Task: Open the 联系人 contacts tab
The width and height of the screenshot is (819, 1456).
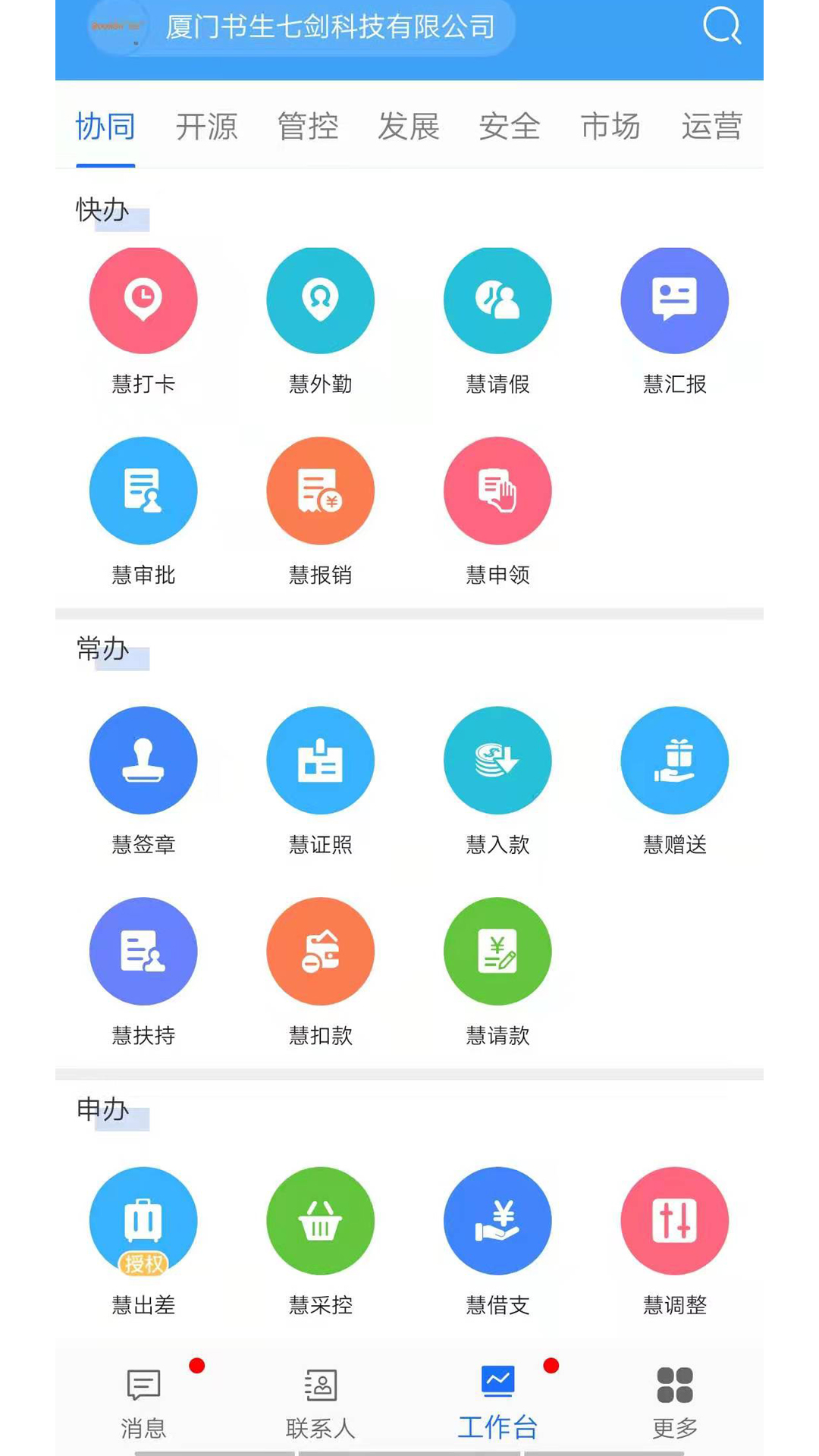Action: point(320,1401)
